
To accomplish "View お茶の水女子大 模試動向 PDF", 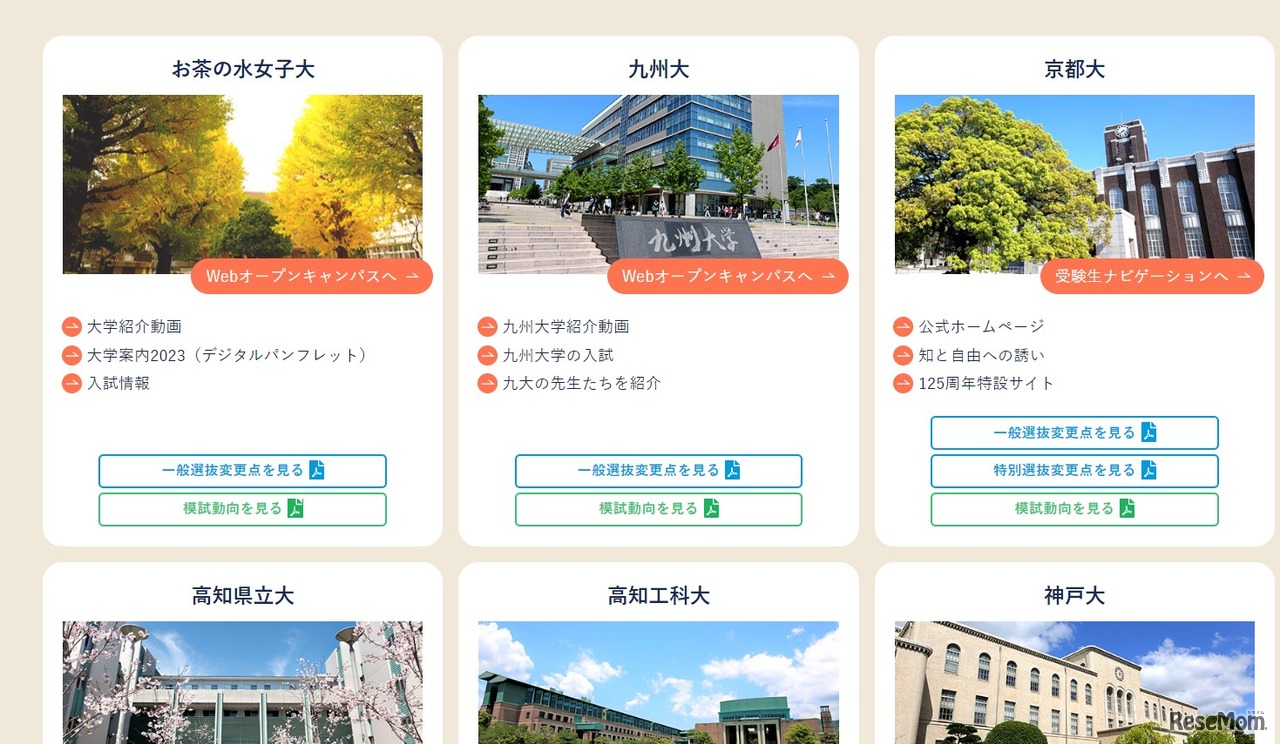I will tap(242, 509).
